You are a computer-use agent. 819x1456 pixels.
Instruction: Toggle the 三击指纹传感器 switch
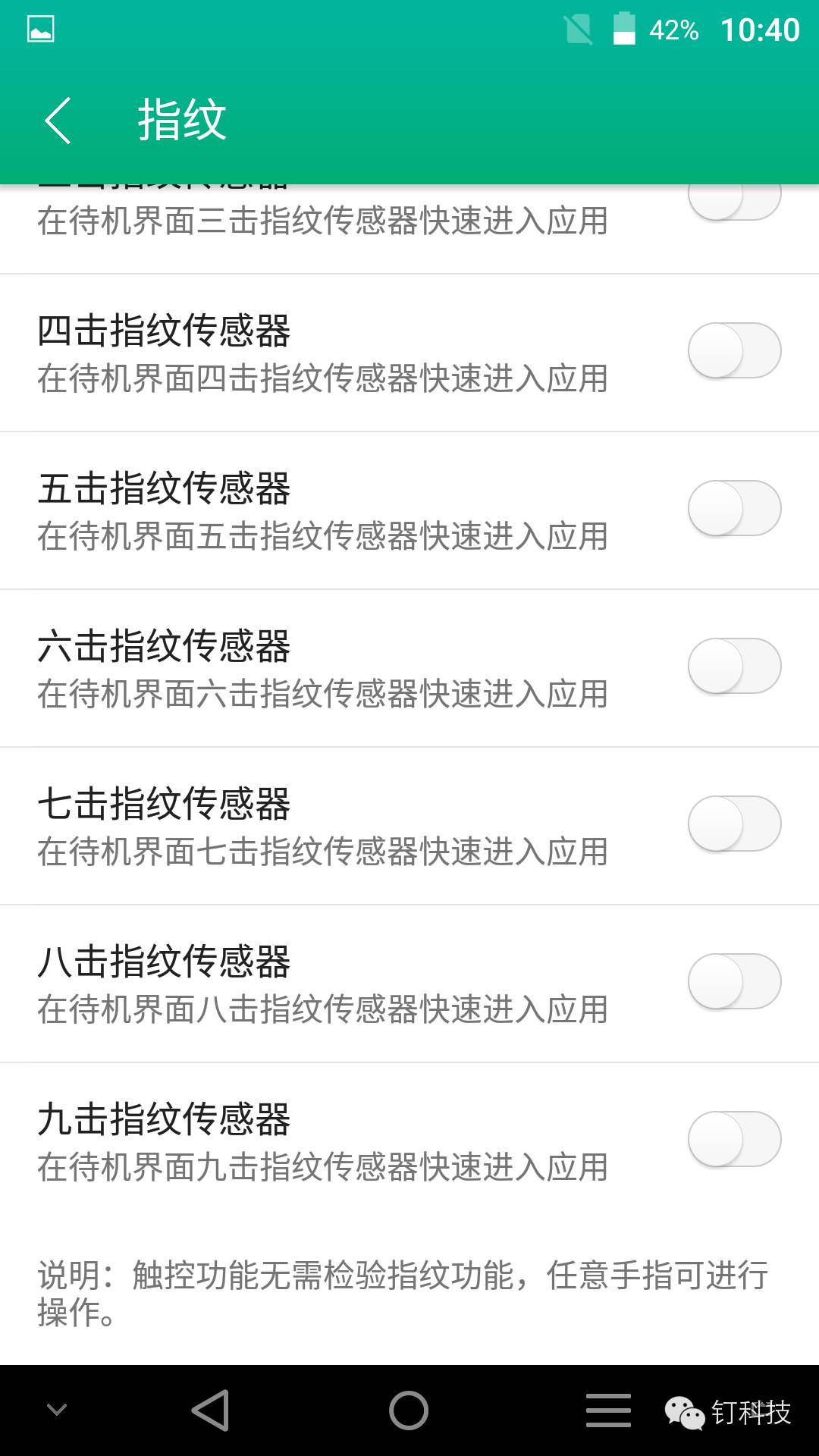734,202
